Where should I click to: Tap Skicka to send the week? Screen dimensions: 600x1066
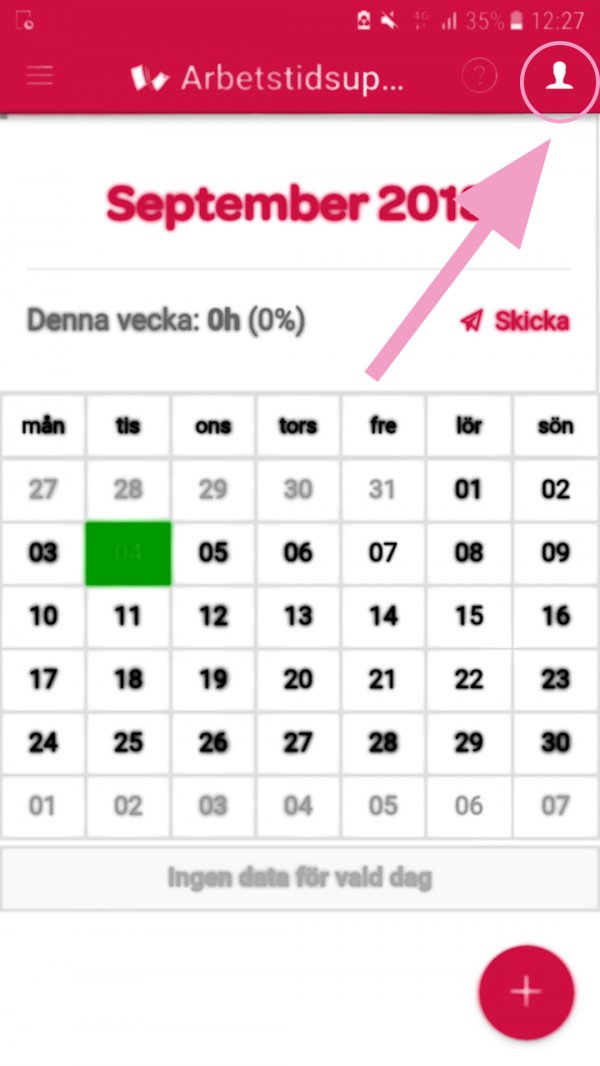pos(515,321)
